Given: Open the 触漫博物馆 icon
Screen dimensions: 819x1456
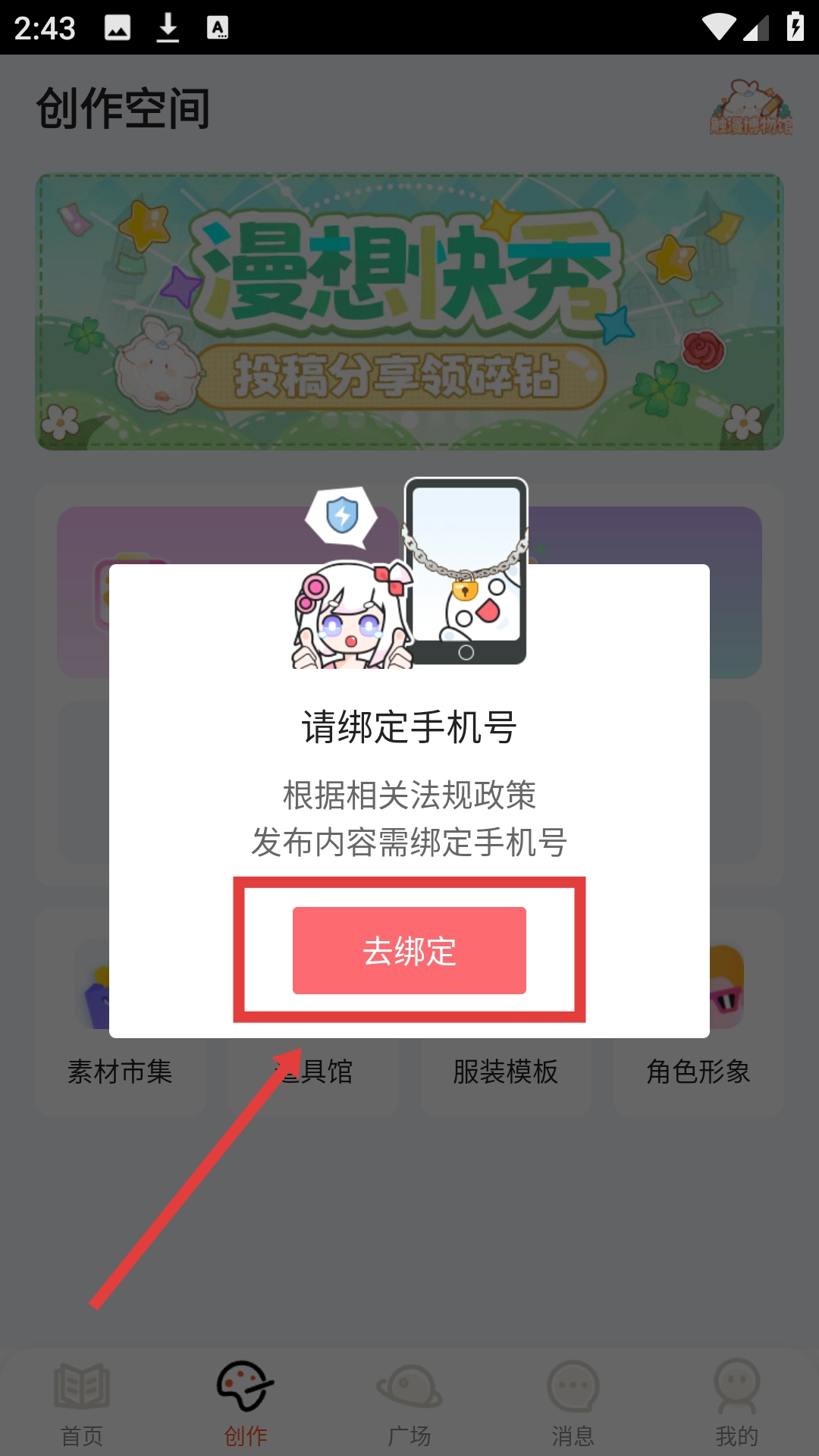Looking at the screenshot, I should click(751, 108).
